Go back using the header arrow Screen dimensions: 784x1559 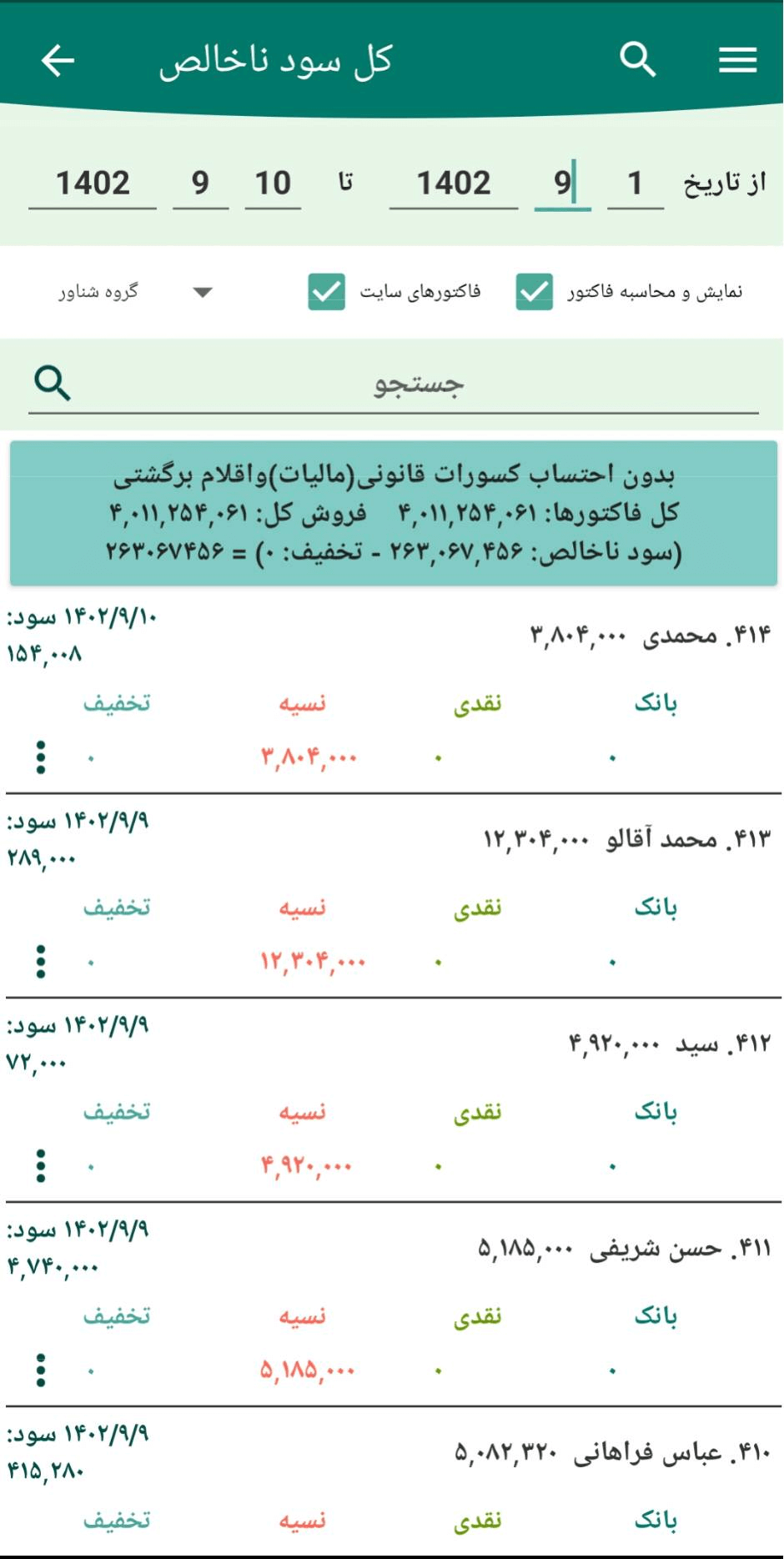point(58,60)
